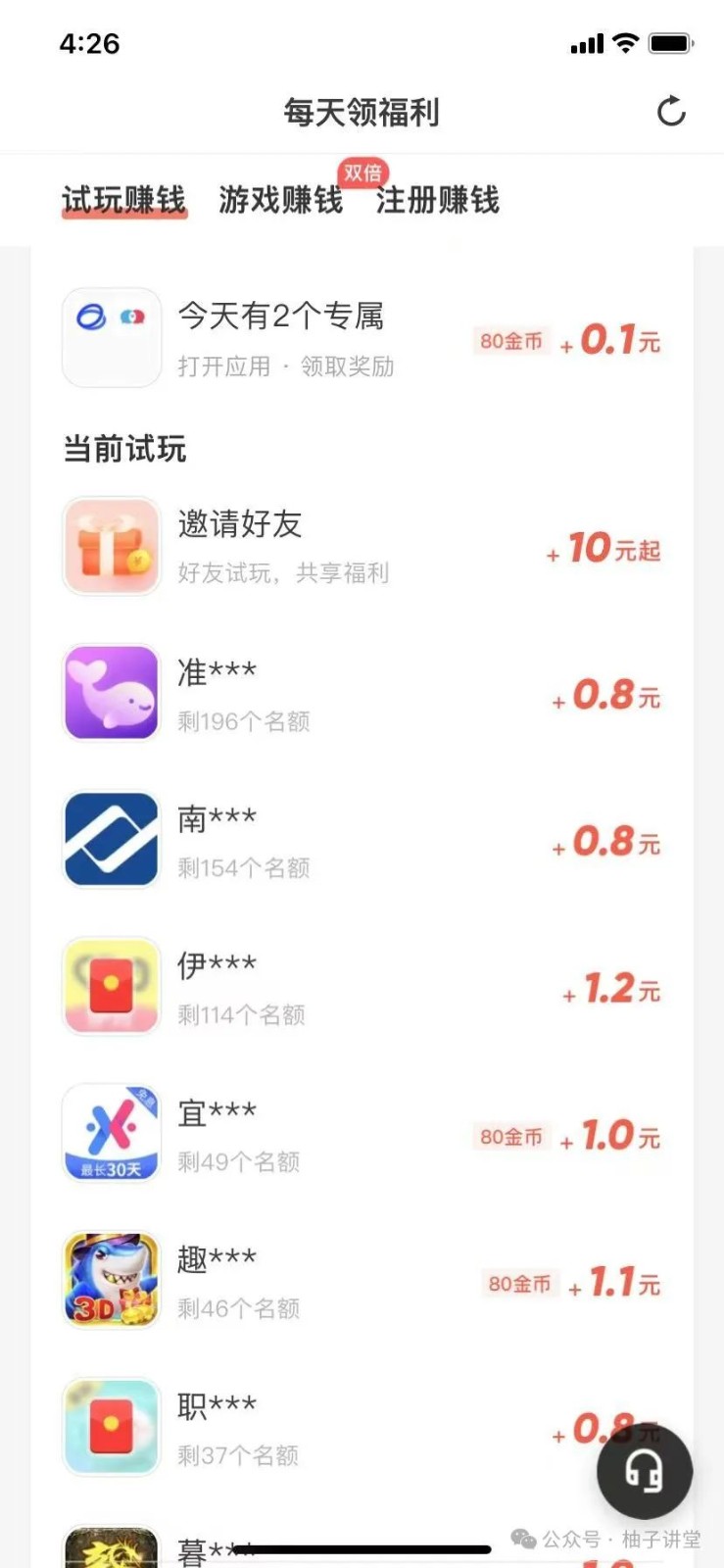Contact customer service via headset button
The image size is (724, 1568).
(645, 1471)
